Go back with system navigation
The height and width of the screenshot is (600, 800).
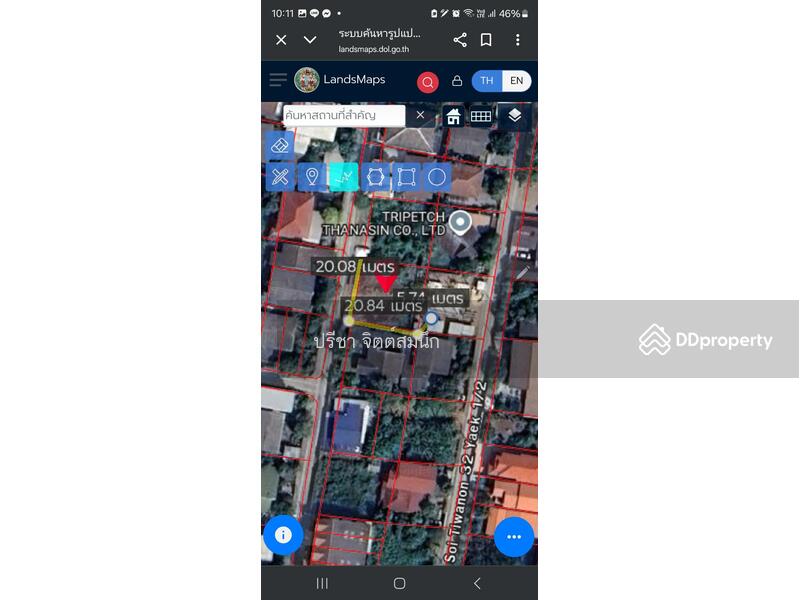[477, 583]
